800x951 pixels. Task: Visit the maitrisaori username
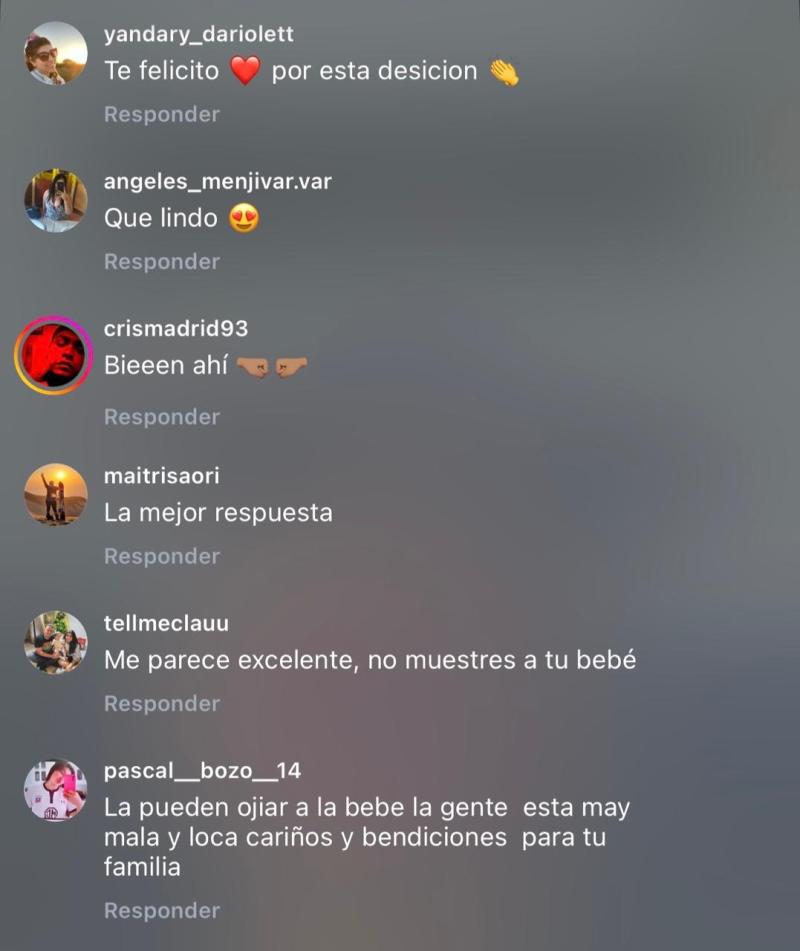click(x=163, y=474)
